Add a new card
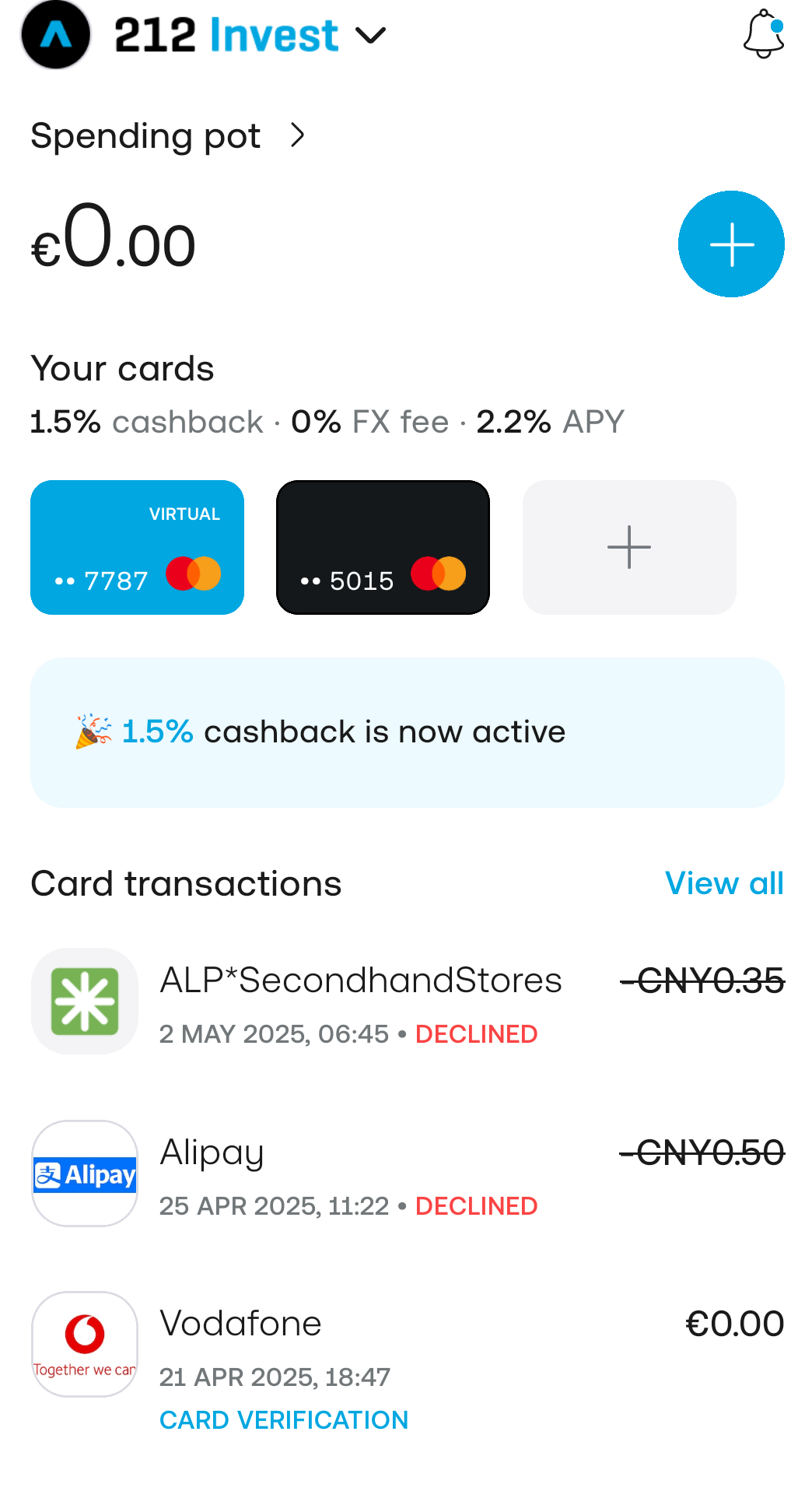The image size is (812, 1491). point(628,547)
